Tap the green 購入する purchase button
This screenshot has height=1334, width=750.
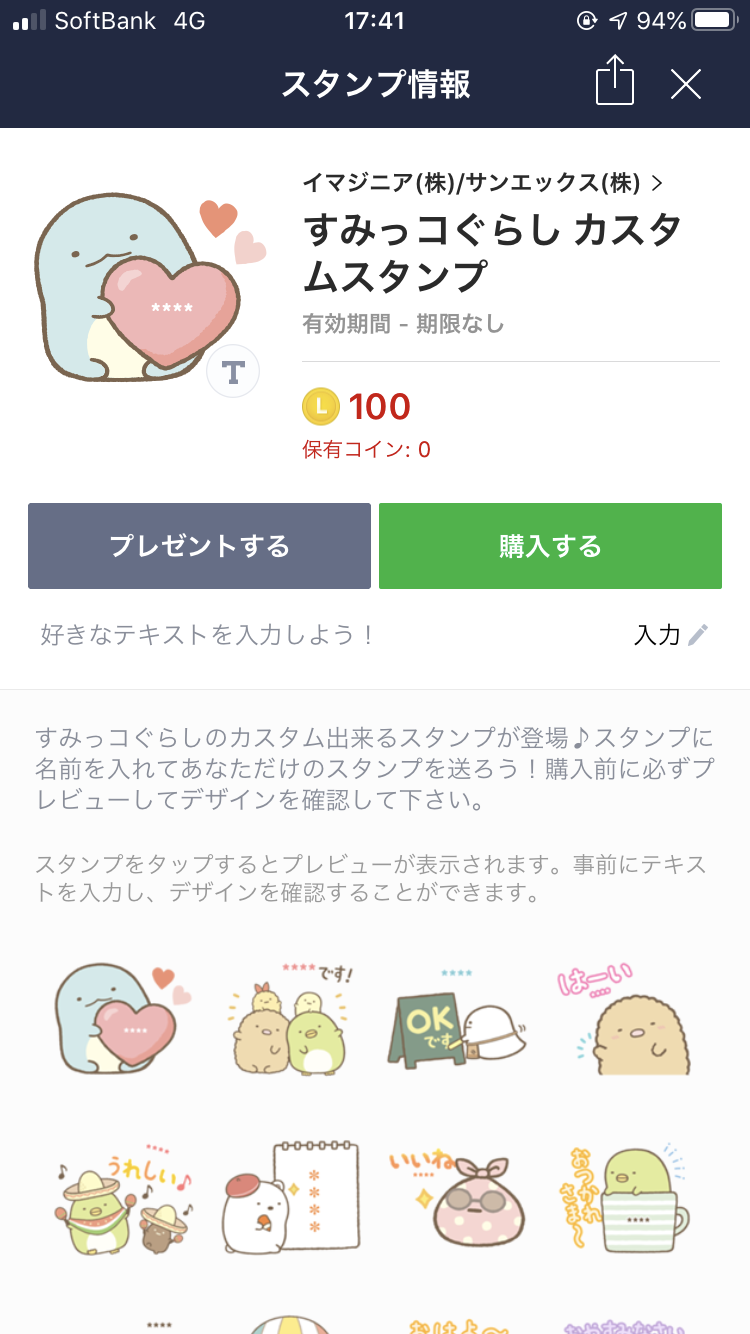coord(550,546)
